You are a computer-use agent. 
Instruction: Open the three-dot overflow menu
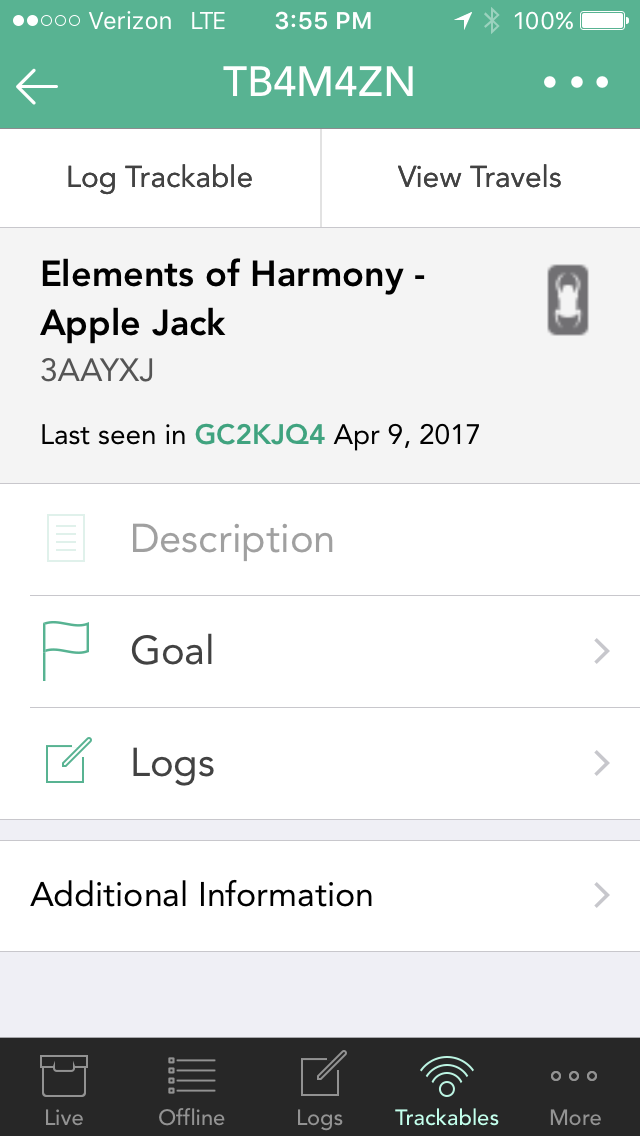tap(576, 83)
